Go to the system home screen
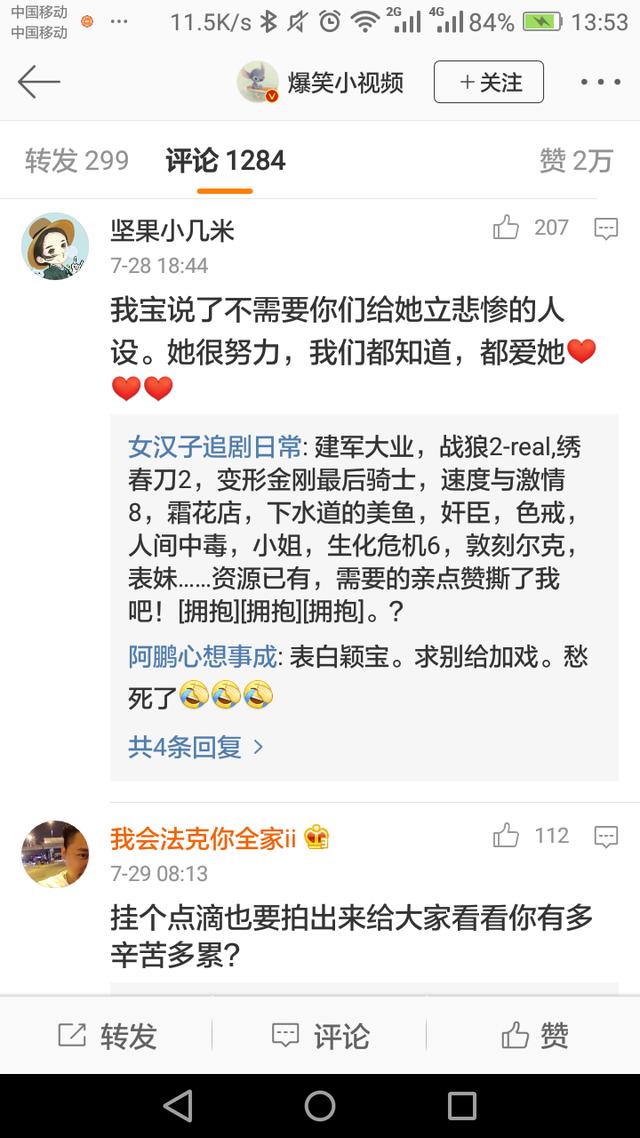This screenshot has width=640, height=1138. pos(320,1105)
